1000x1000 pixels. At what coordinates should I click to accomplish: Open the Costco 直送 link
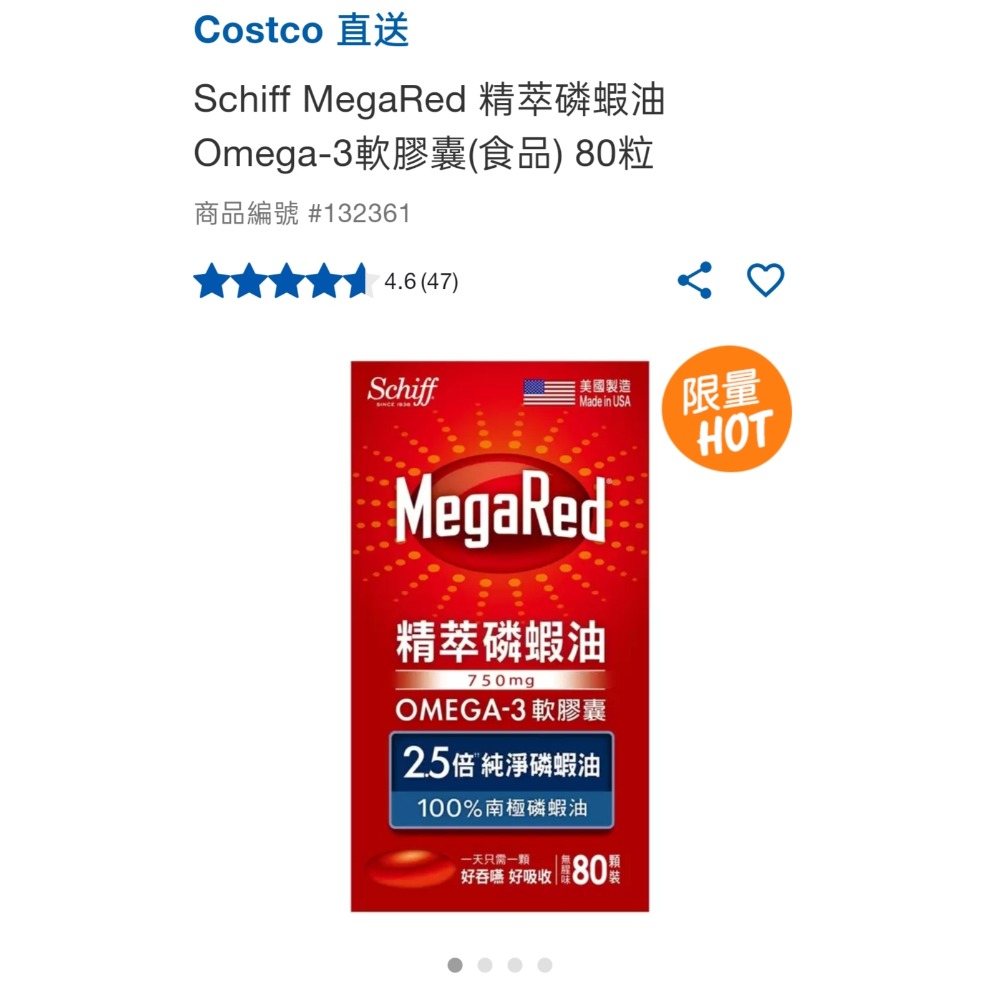point(301,30)
